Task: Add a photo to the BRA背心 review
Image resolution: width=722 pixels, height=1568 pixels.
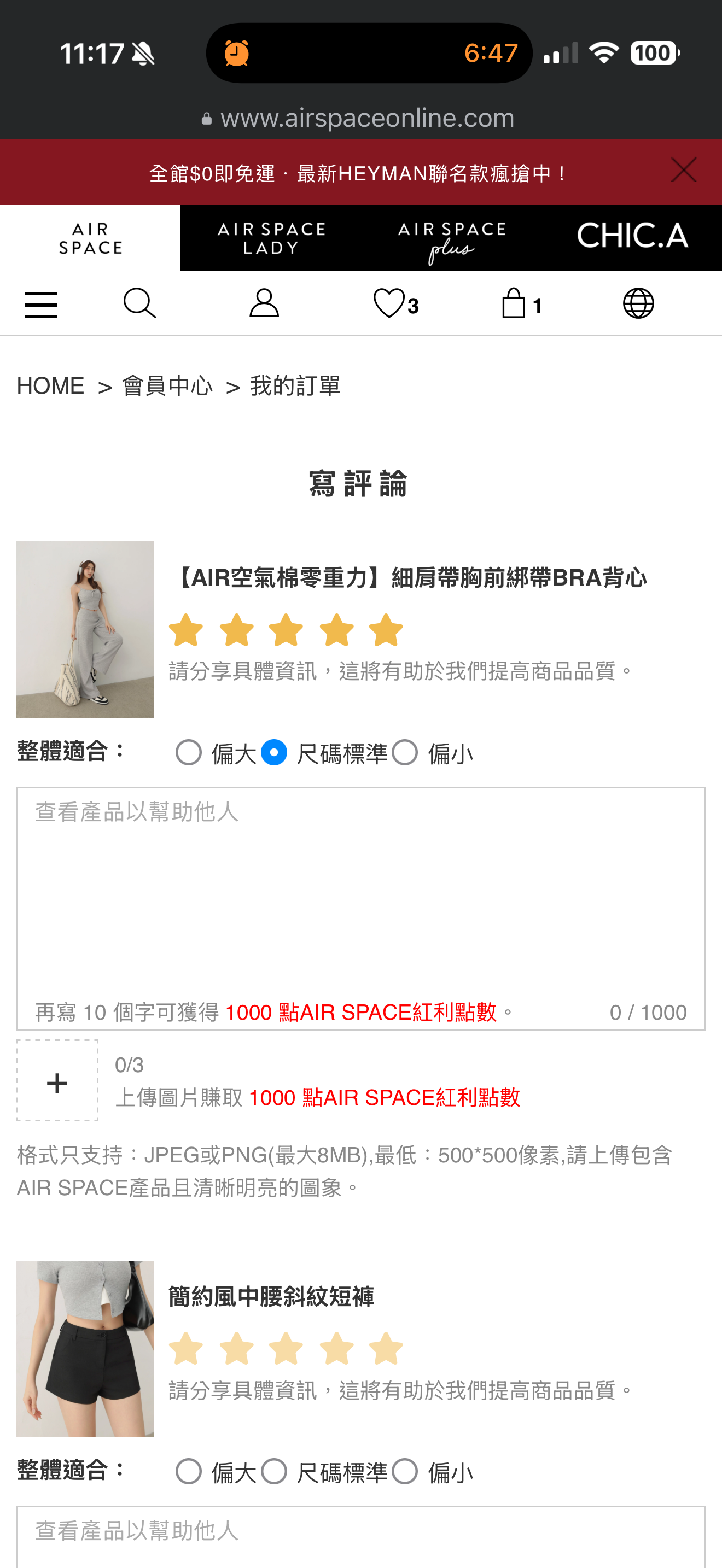Action: pyautogui.click(x=57, y=1080)
